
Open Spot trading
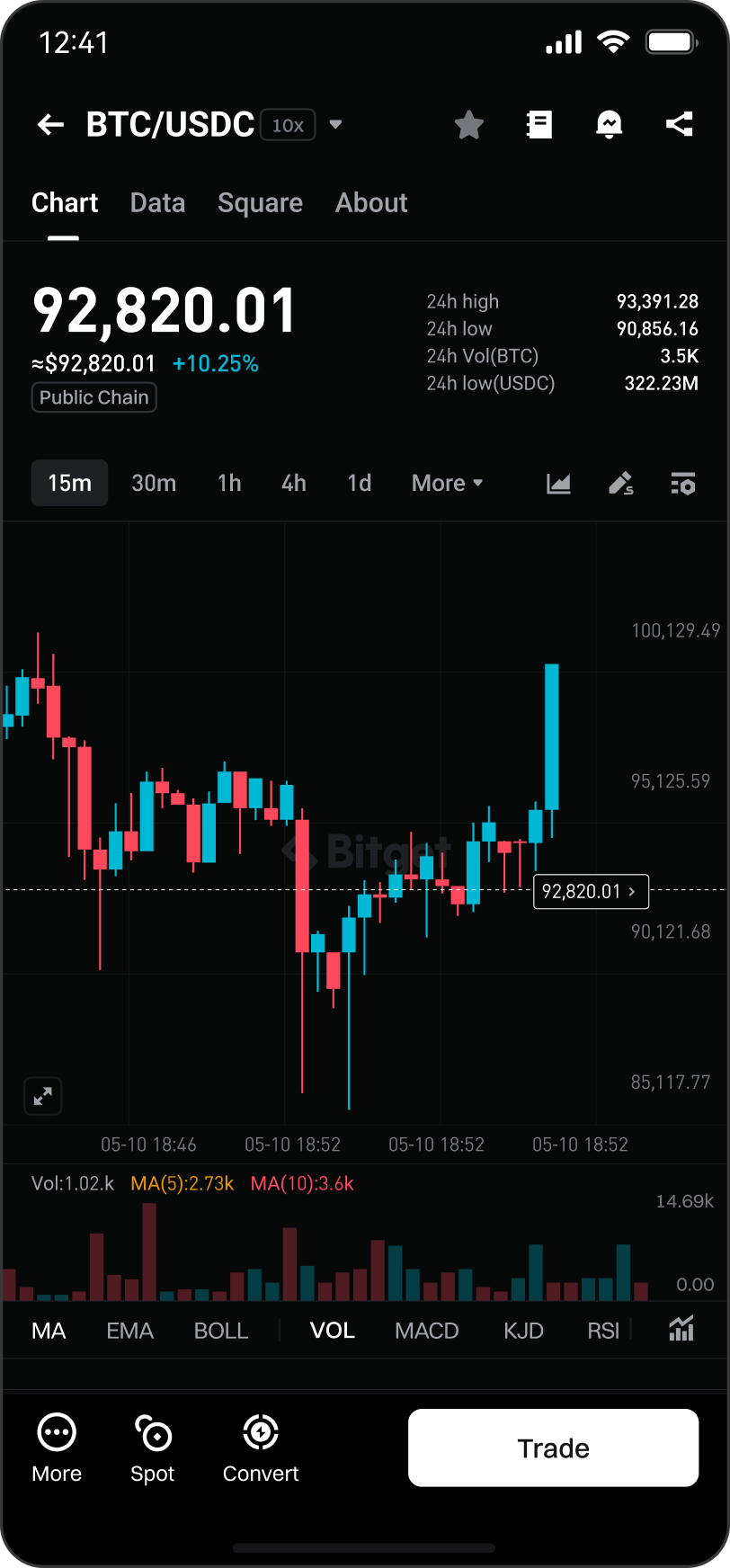pos(153,1448)
